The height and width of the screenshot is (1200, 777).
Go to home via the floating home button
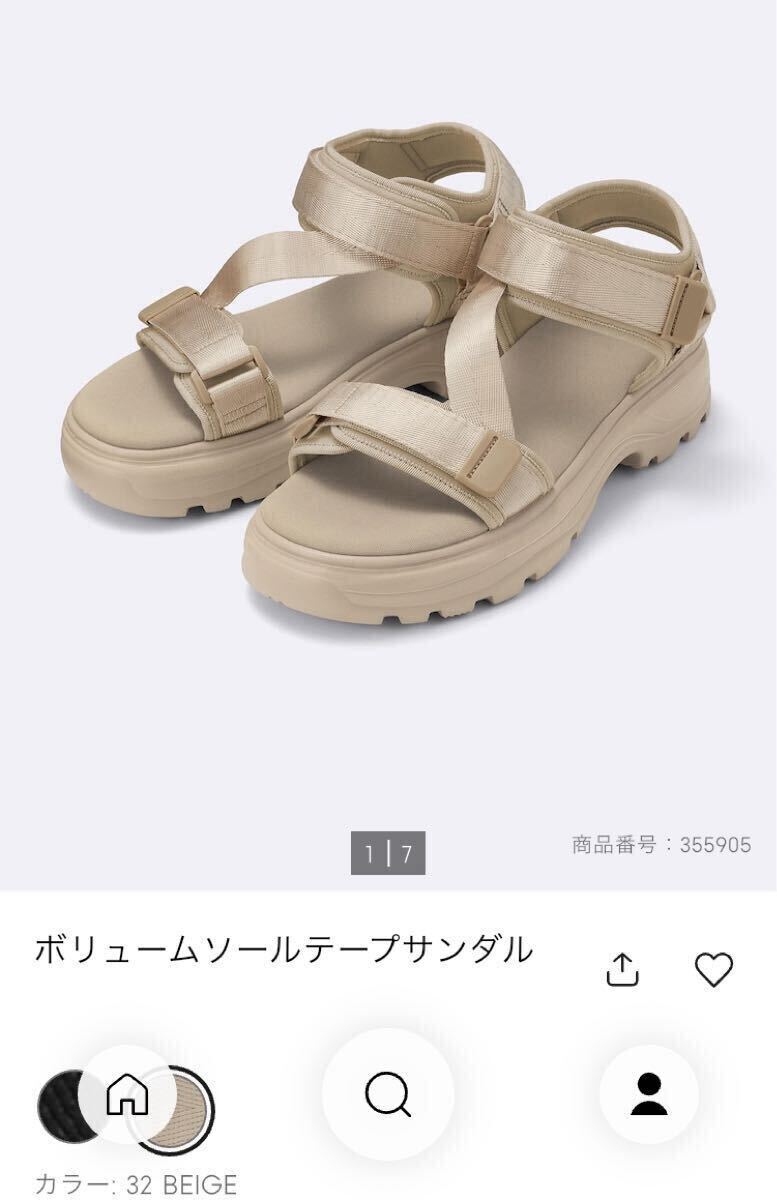click(x=129, y=1095)
